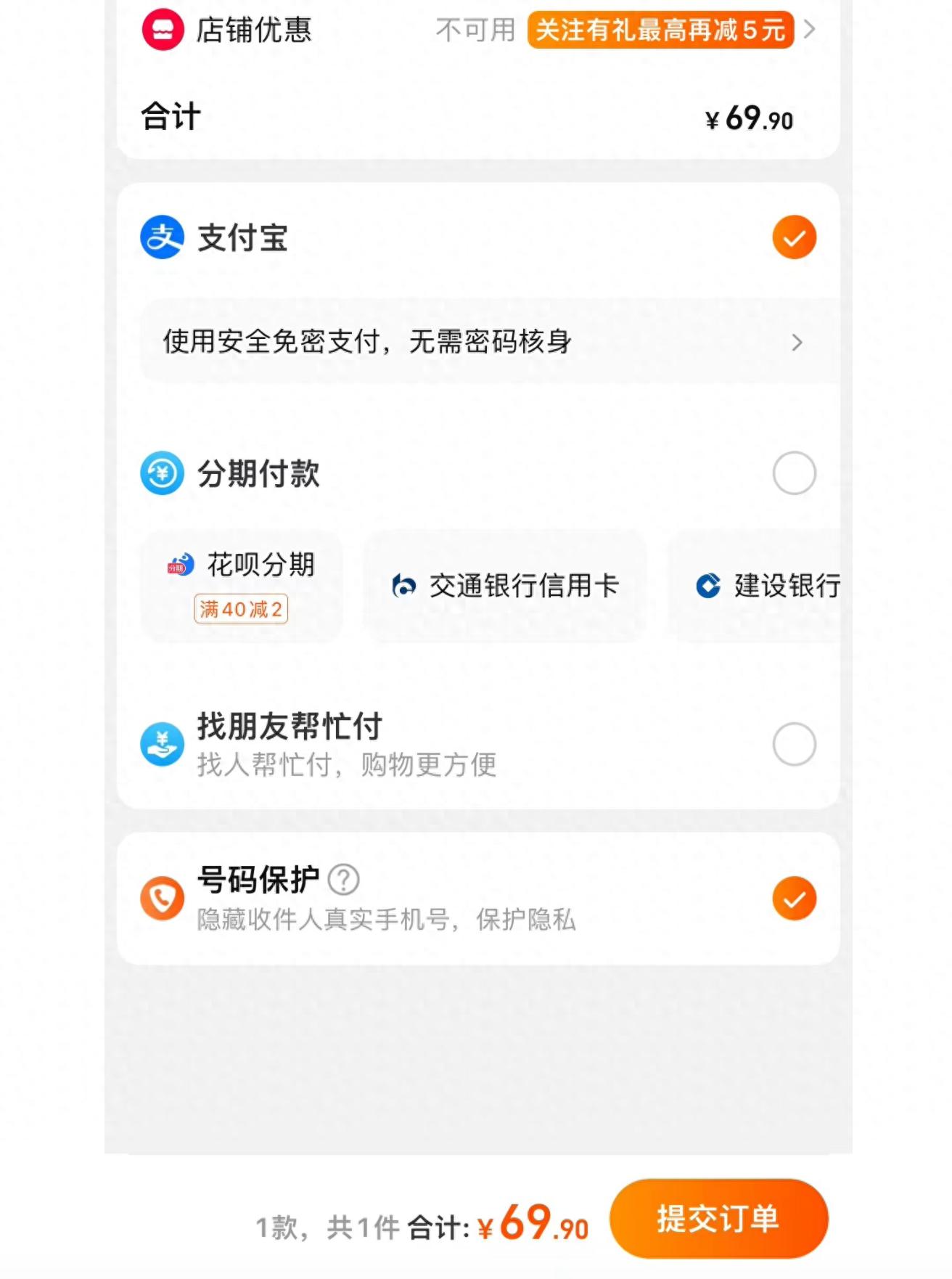
Task: Select the 花呗分期 payment card
Action: coord(242,587)
